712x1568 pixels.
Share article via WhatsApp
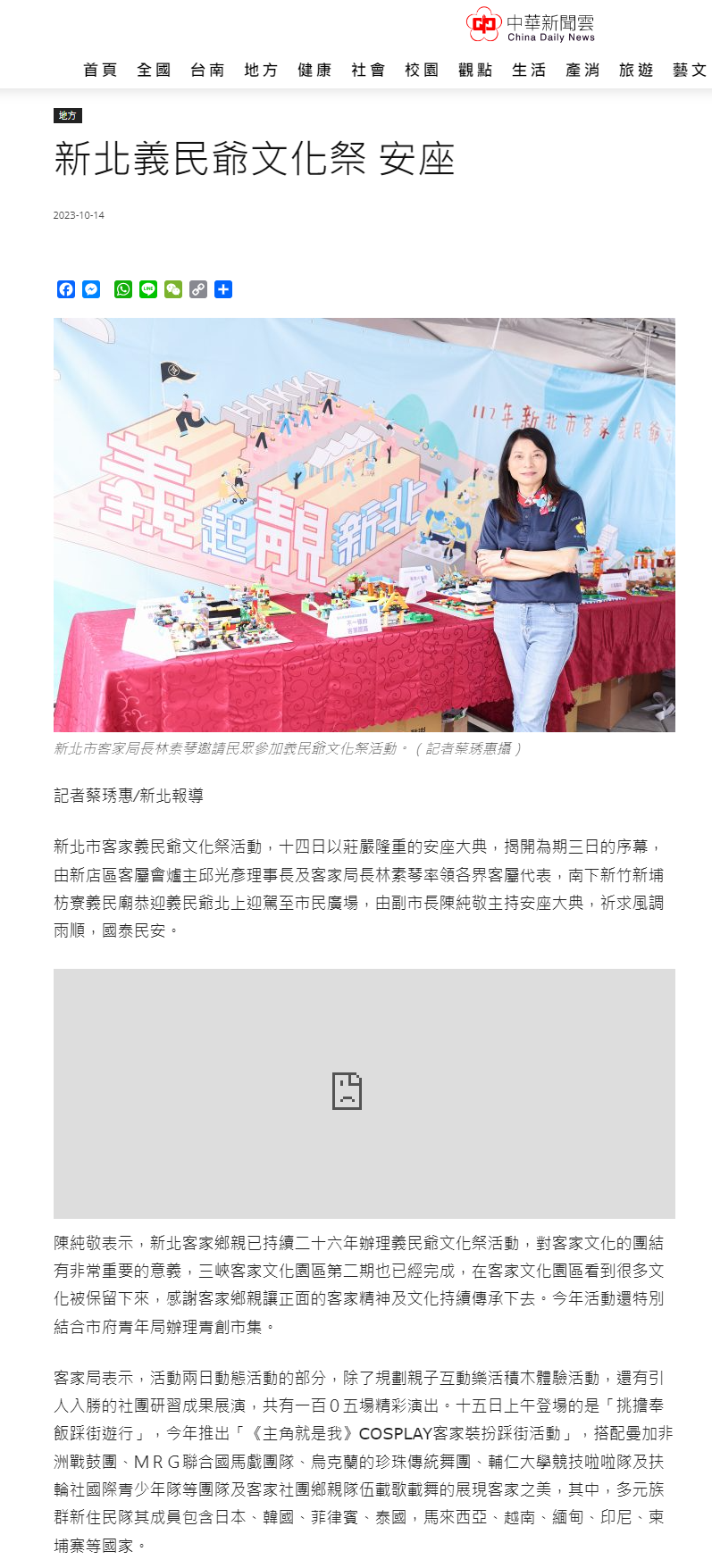click(x=123, y=289)
